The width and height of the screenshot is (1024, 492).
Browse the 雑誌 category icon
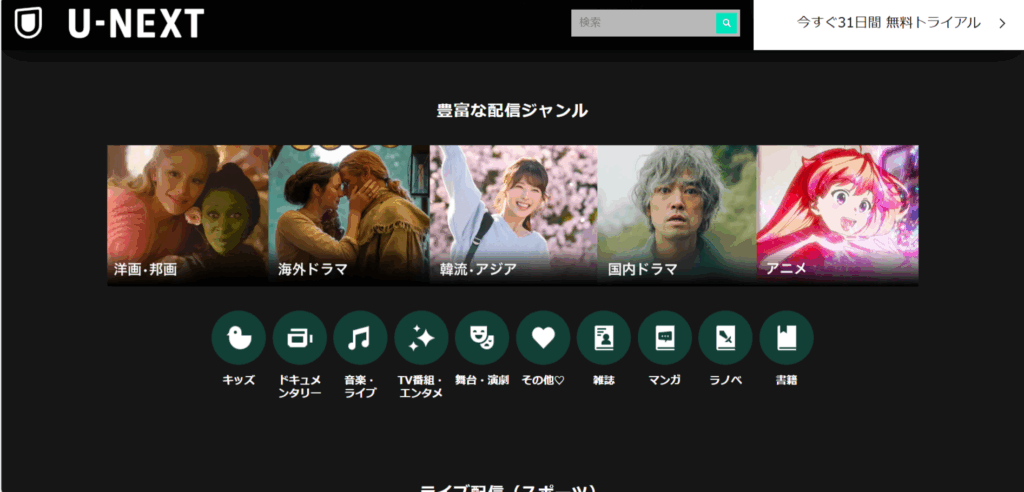(x=603, y=338)
